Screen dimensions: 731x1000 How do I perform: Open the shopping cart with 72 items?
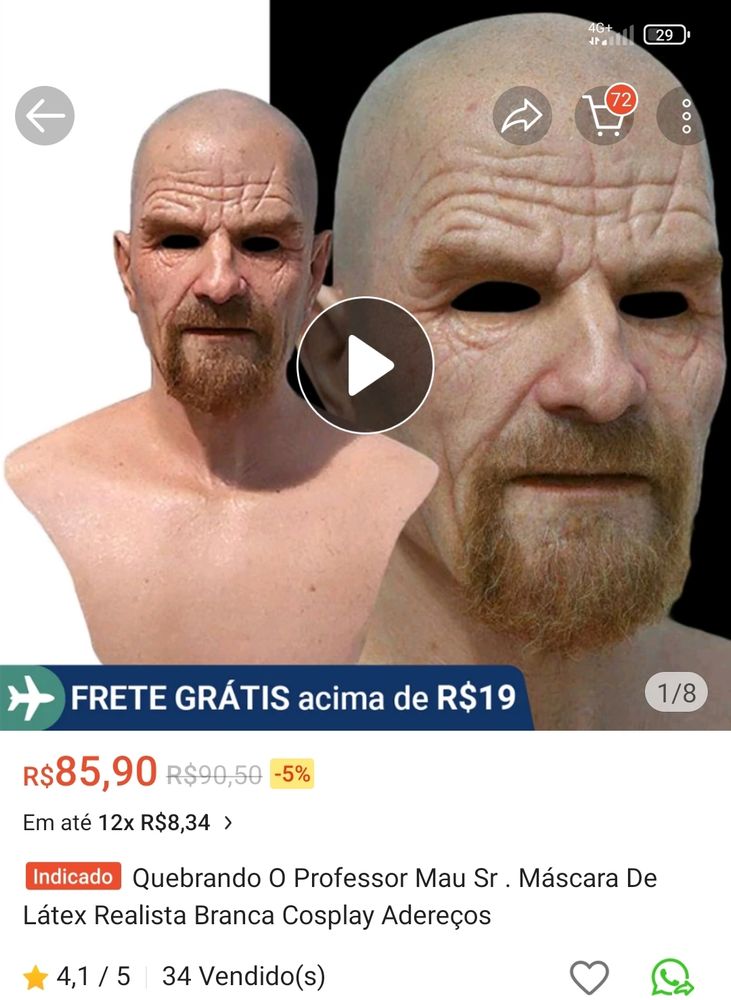pyautogui.click(x=604, y=116)
